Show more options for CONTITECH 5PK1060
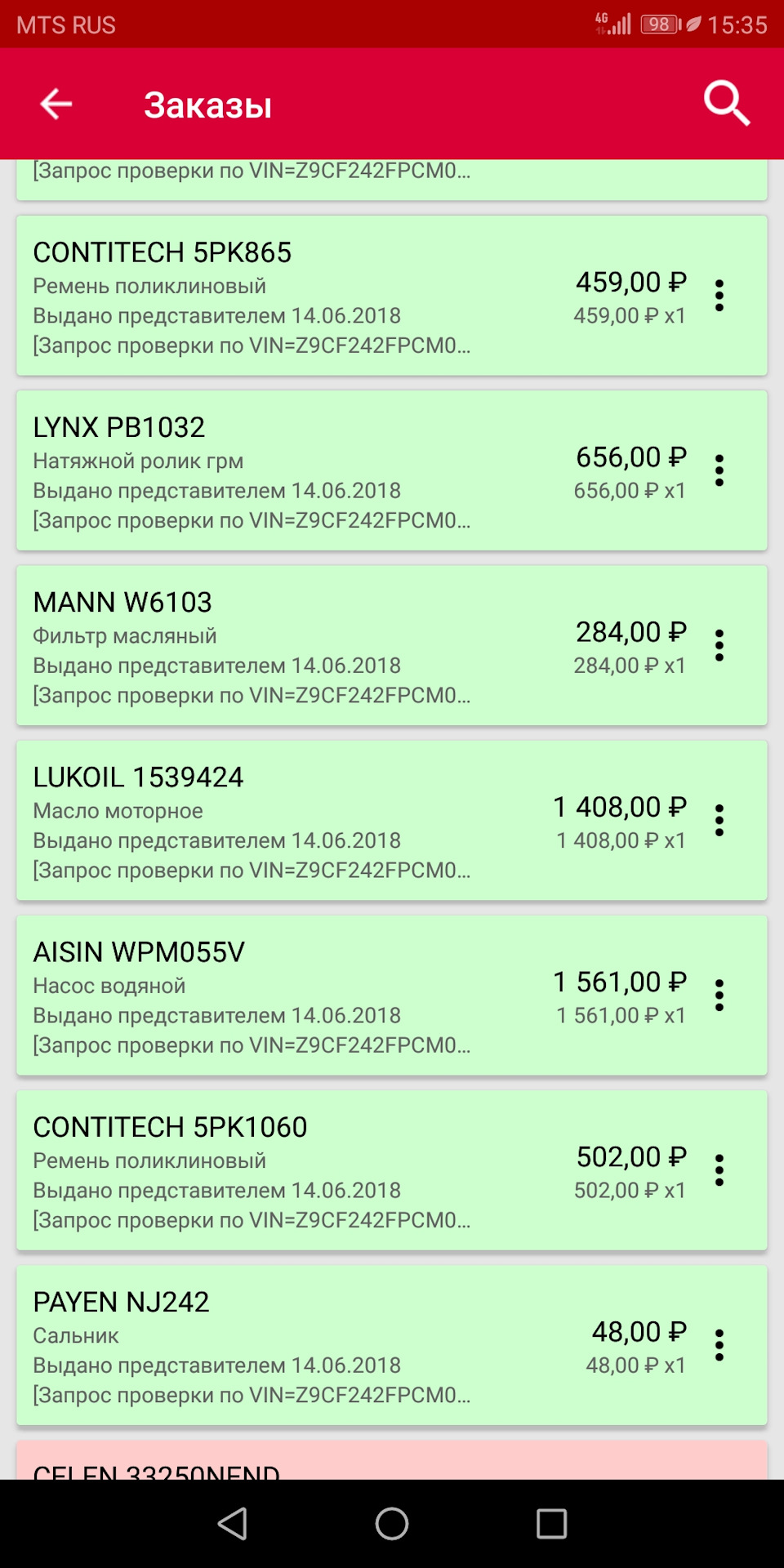 pyautogui.click(x=719, y=1170)
